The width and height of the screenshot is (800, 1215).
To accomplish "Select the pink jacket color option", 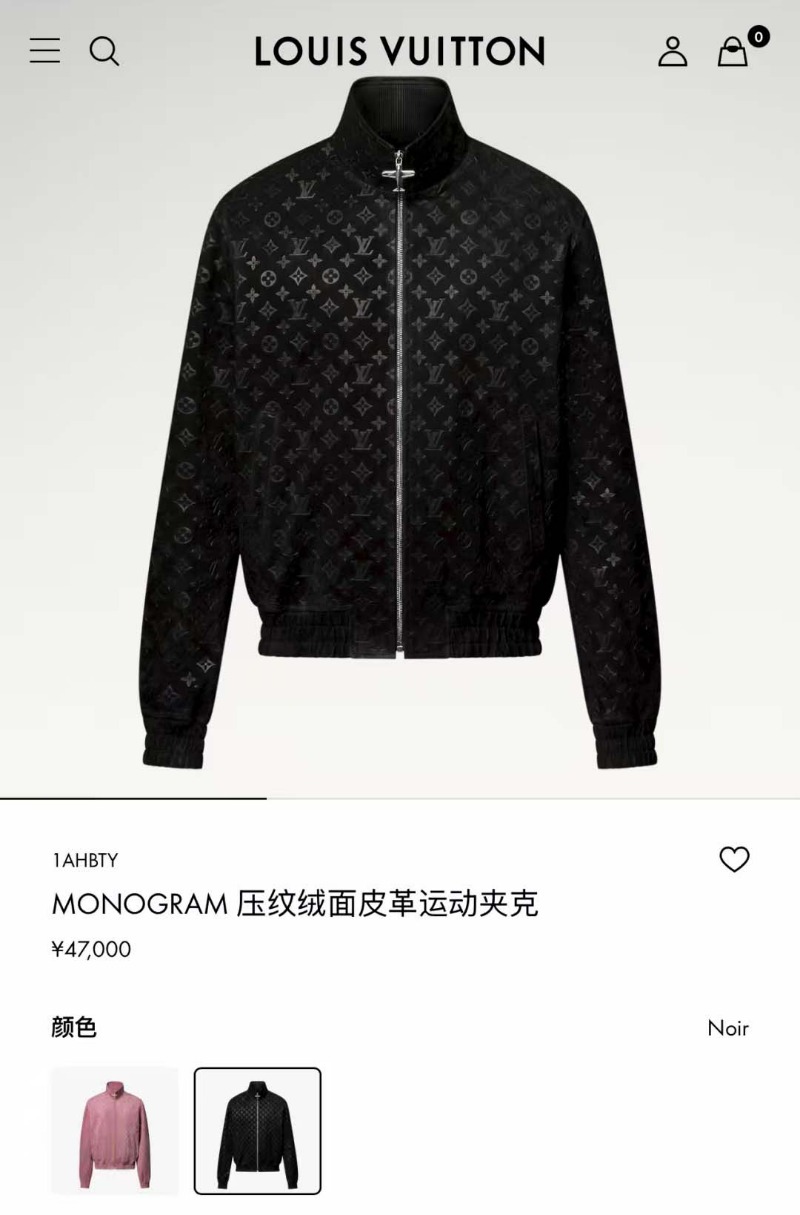I will [115, 1130].
